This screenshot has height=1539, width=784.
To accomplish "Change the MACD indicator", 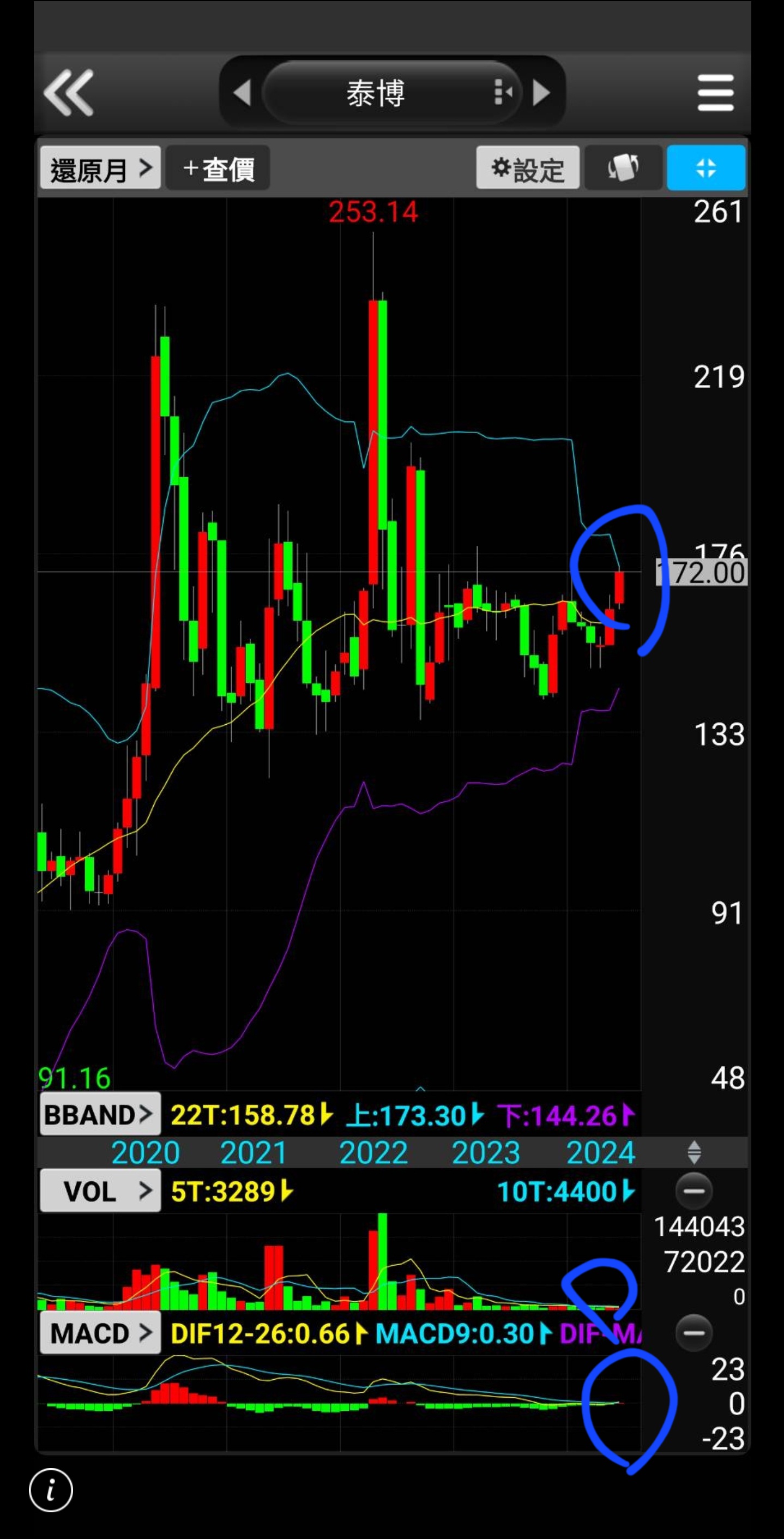I will [100, 1333].
